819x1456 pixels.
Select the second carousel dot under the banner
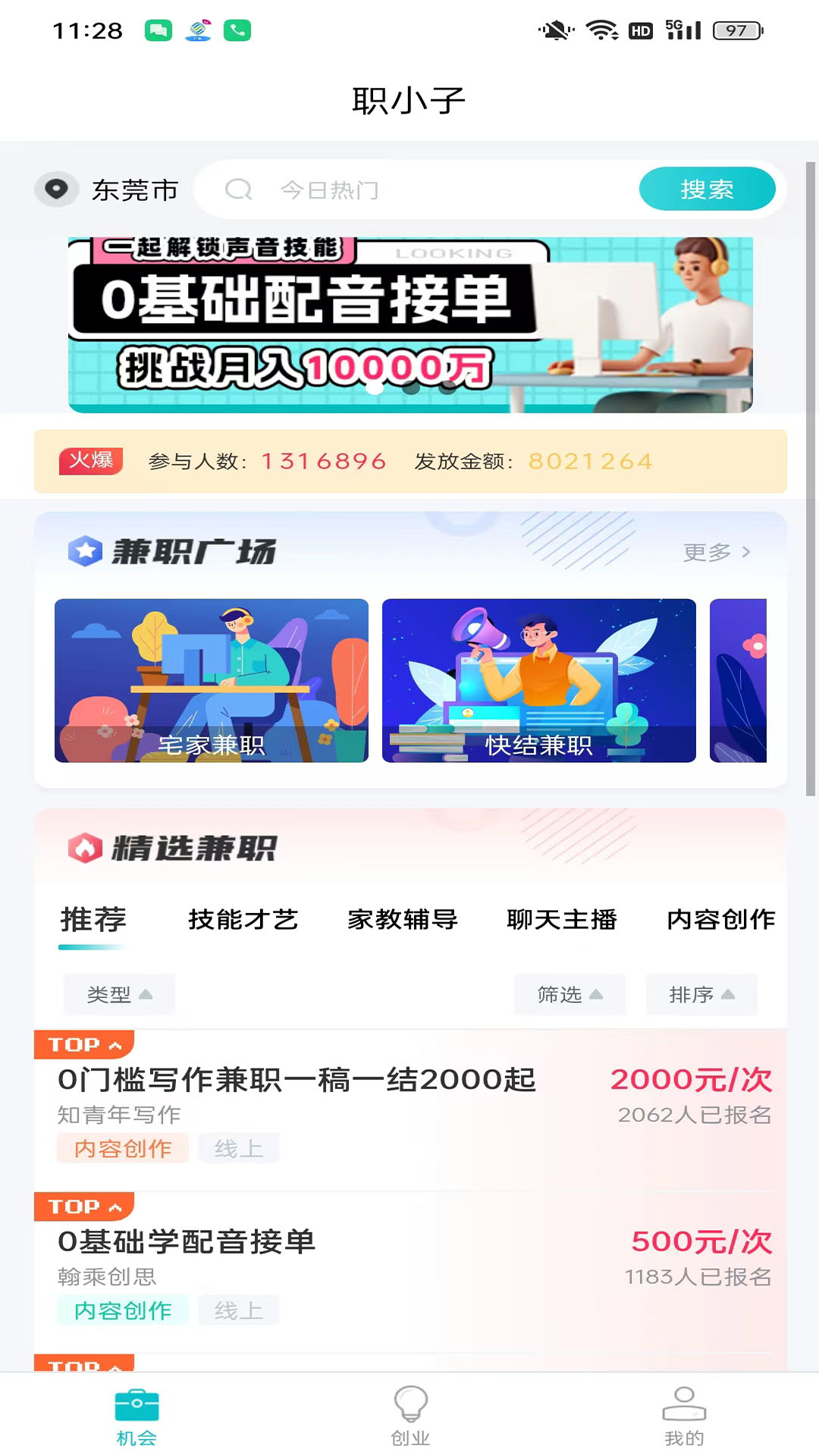[x=413, y=388]
